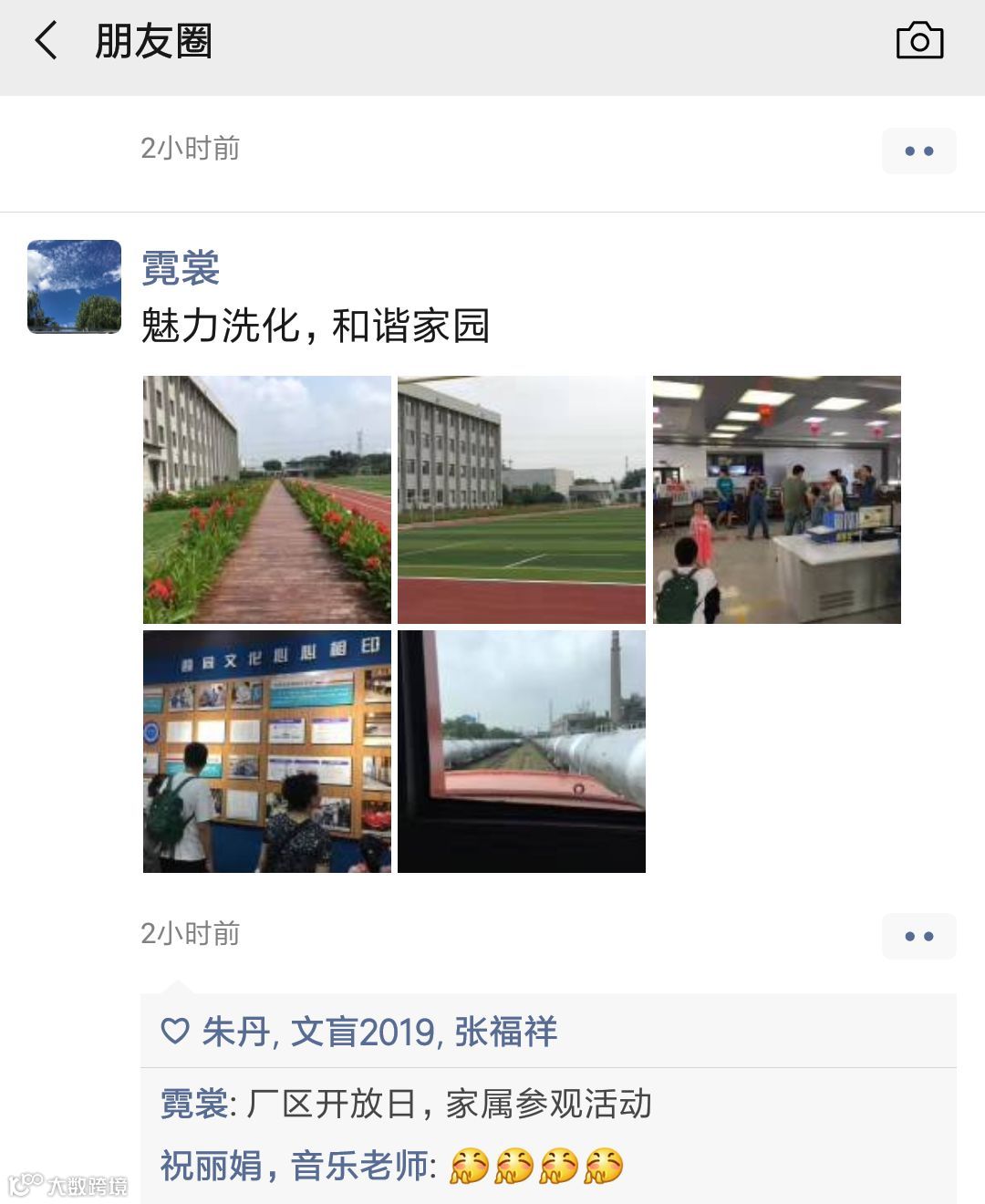Tap 霓裳's comment about 厂区开放日
This screenshot has width=985, height=1204.
[x=406, y=1104]
